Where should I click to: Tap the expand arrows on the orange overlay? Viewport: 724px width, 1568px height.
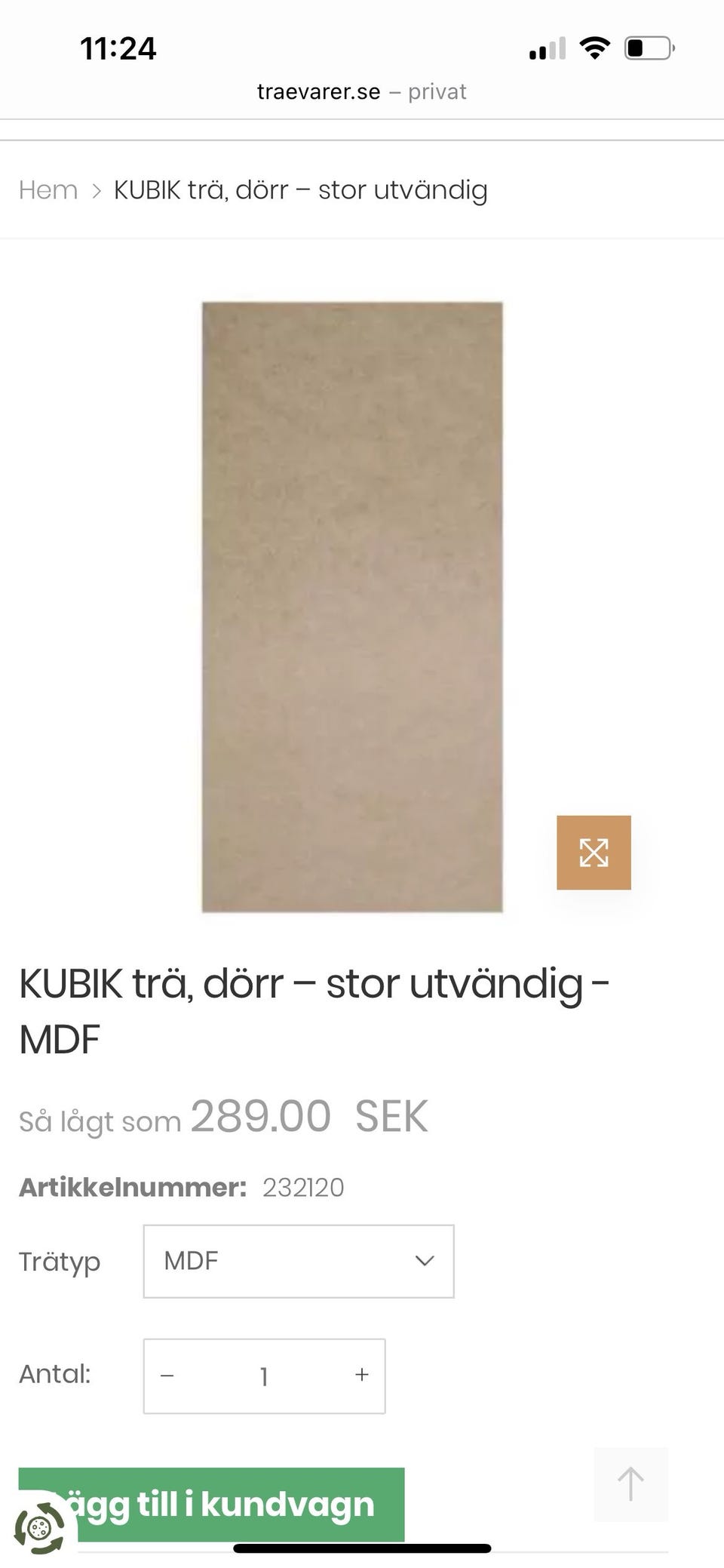point(594,853)
